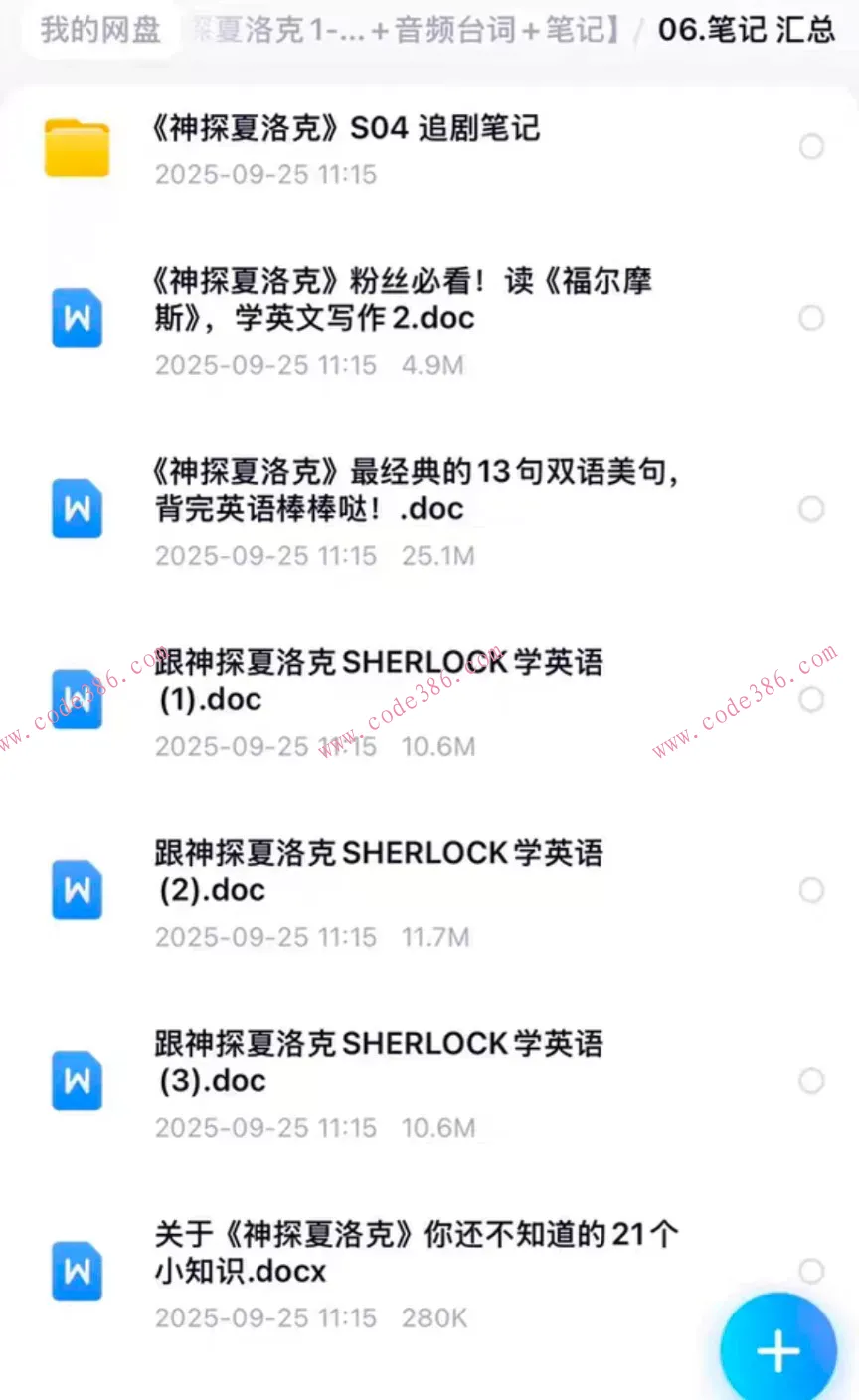Open 跟神探夏洛克 SHERLOCK 学英语 (1).doc
Viewport: 859px width, 1400px height.
(378, 680)
